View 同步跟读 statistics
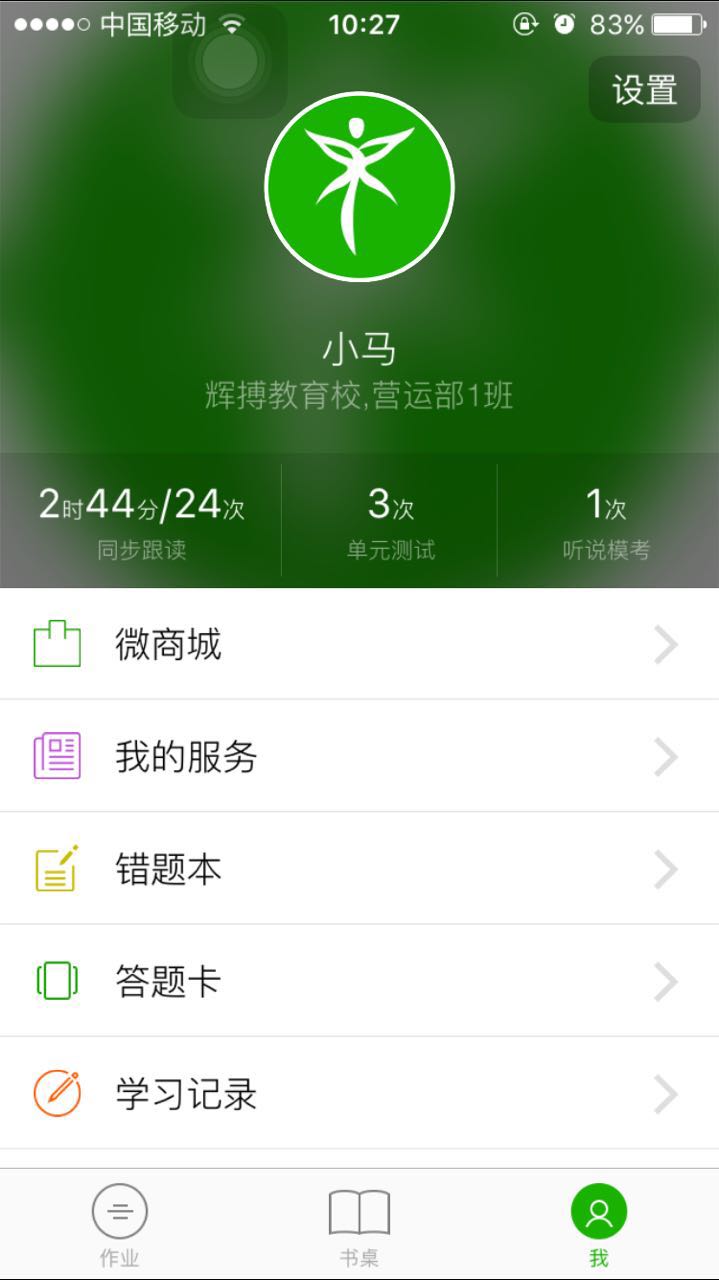The height and width of the screenshot is (1280, 719). click(x=141, y=520)
